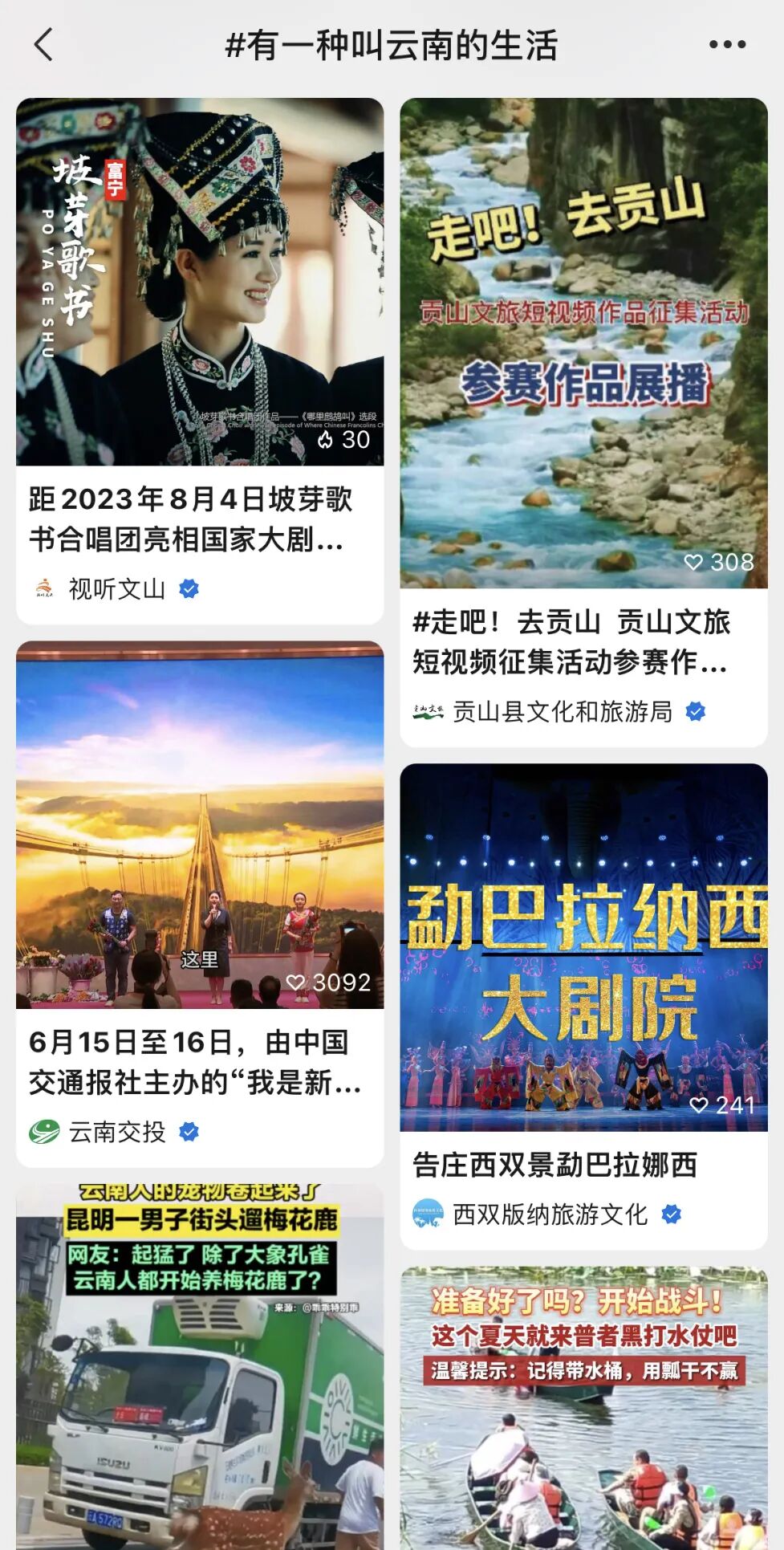Open the 西双版纳旅游文化 account profile
This screenshot has height=1550, width=784.
pyautogui.click(x=550, y=1214)
